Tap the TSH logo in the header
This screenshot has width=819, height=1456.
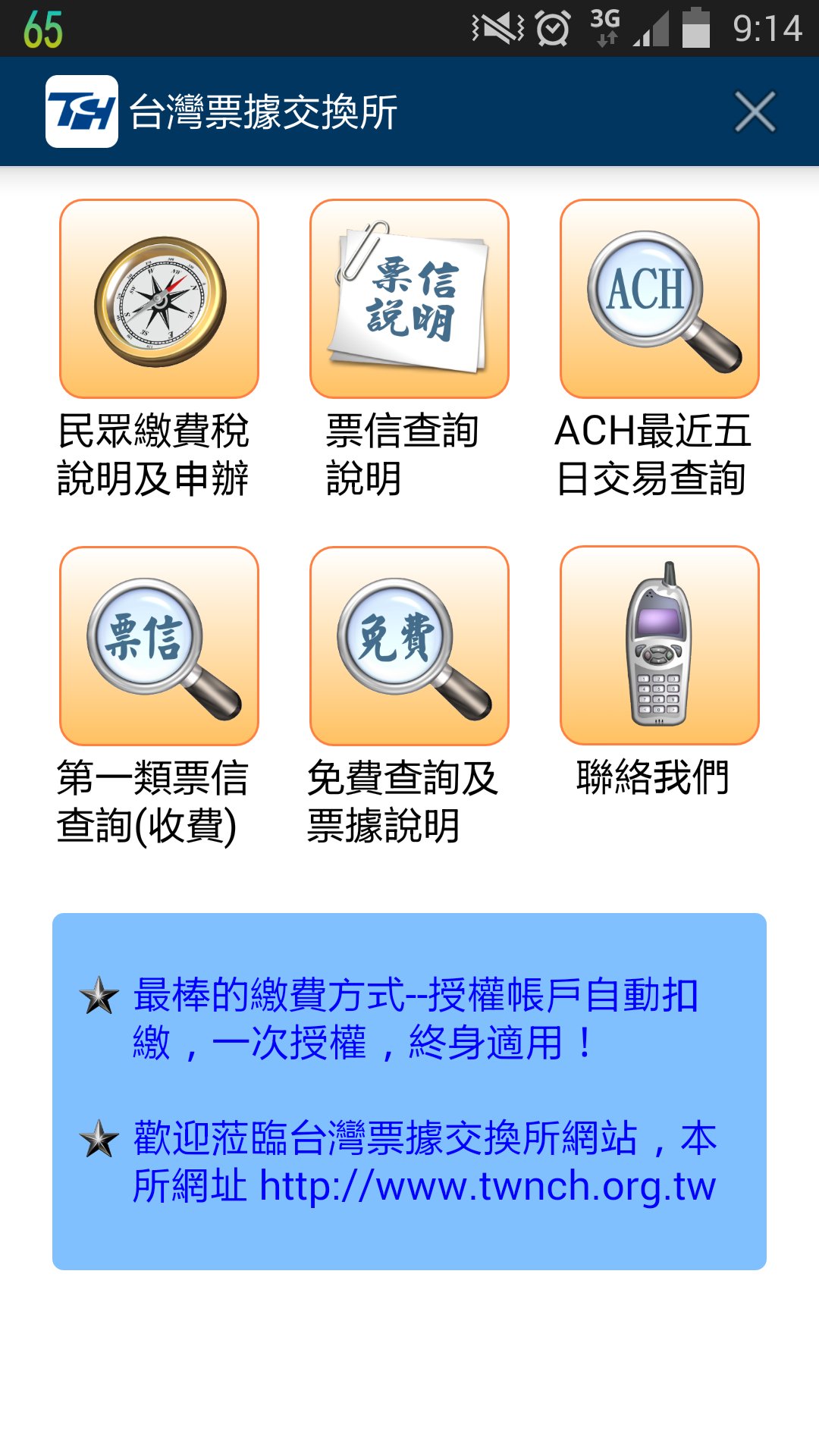[x=83, y=111]
